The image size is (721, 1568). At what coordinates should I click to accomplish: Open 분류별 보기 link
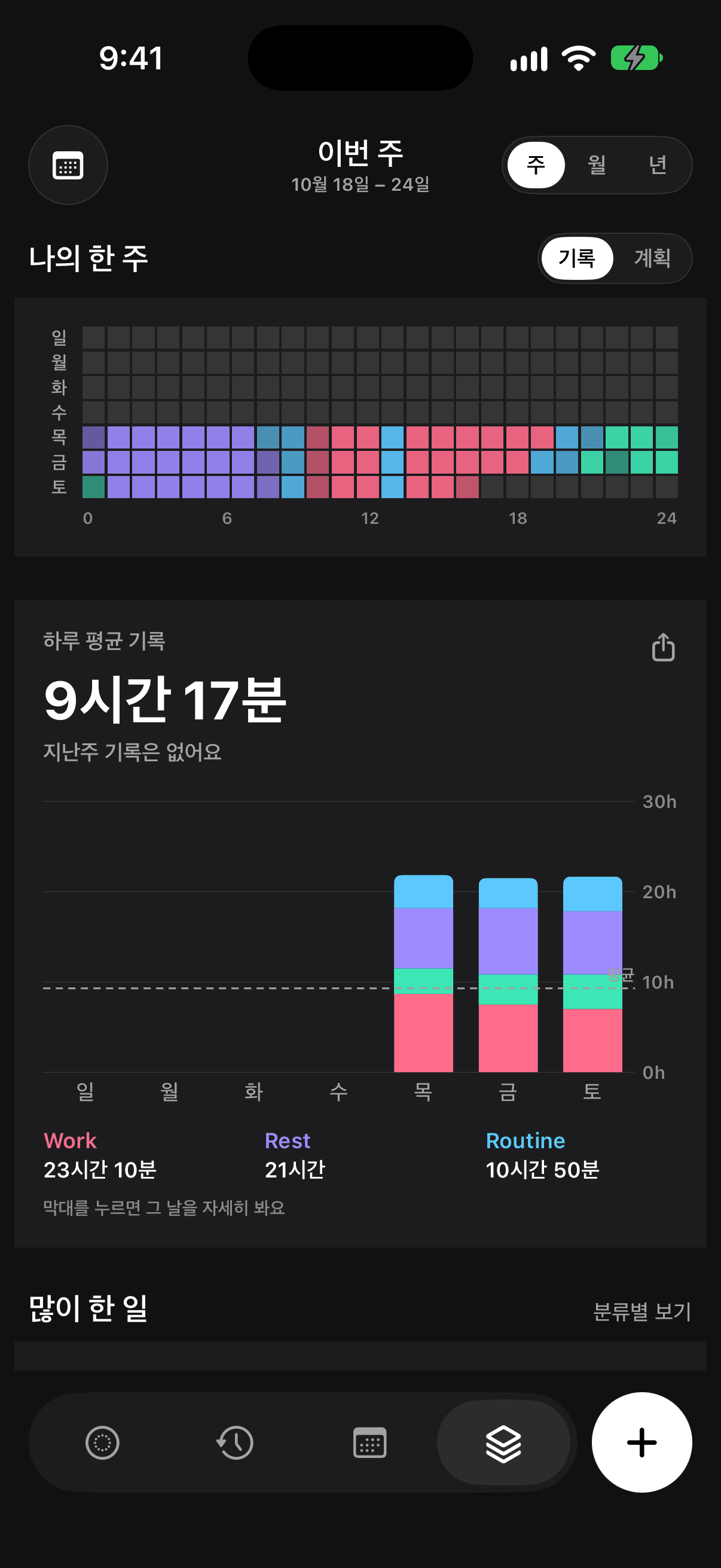(642, 1311)
